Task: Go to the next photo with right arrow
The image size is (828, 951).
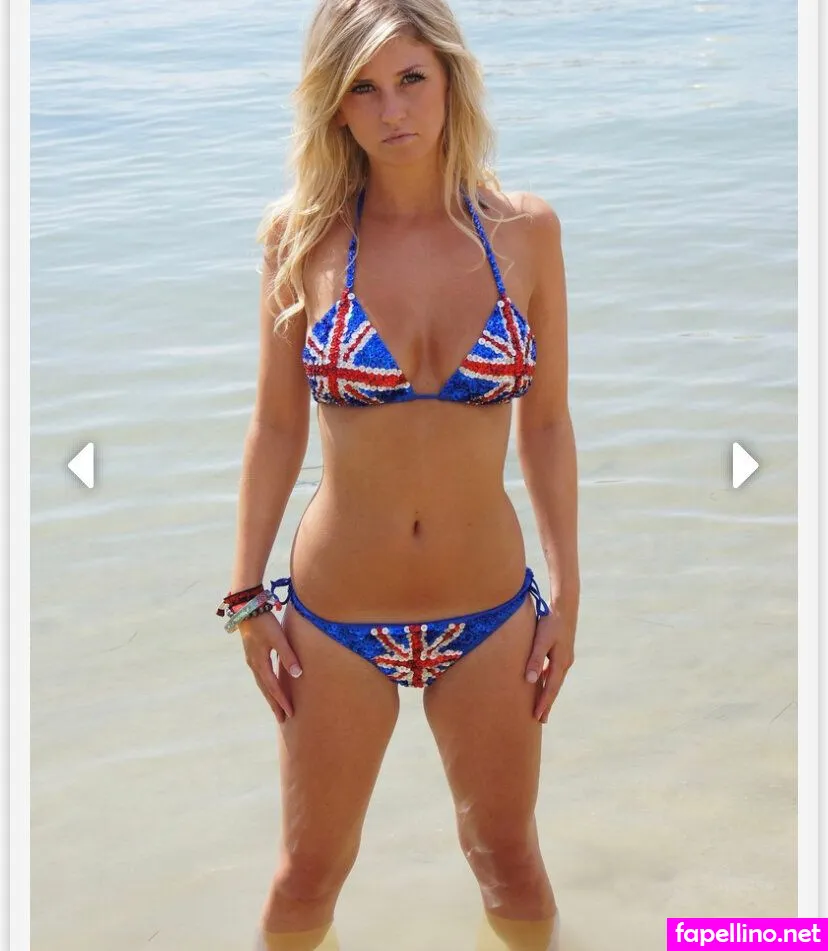Action: click(x=744, y=465)
